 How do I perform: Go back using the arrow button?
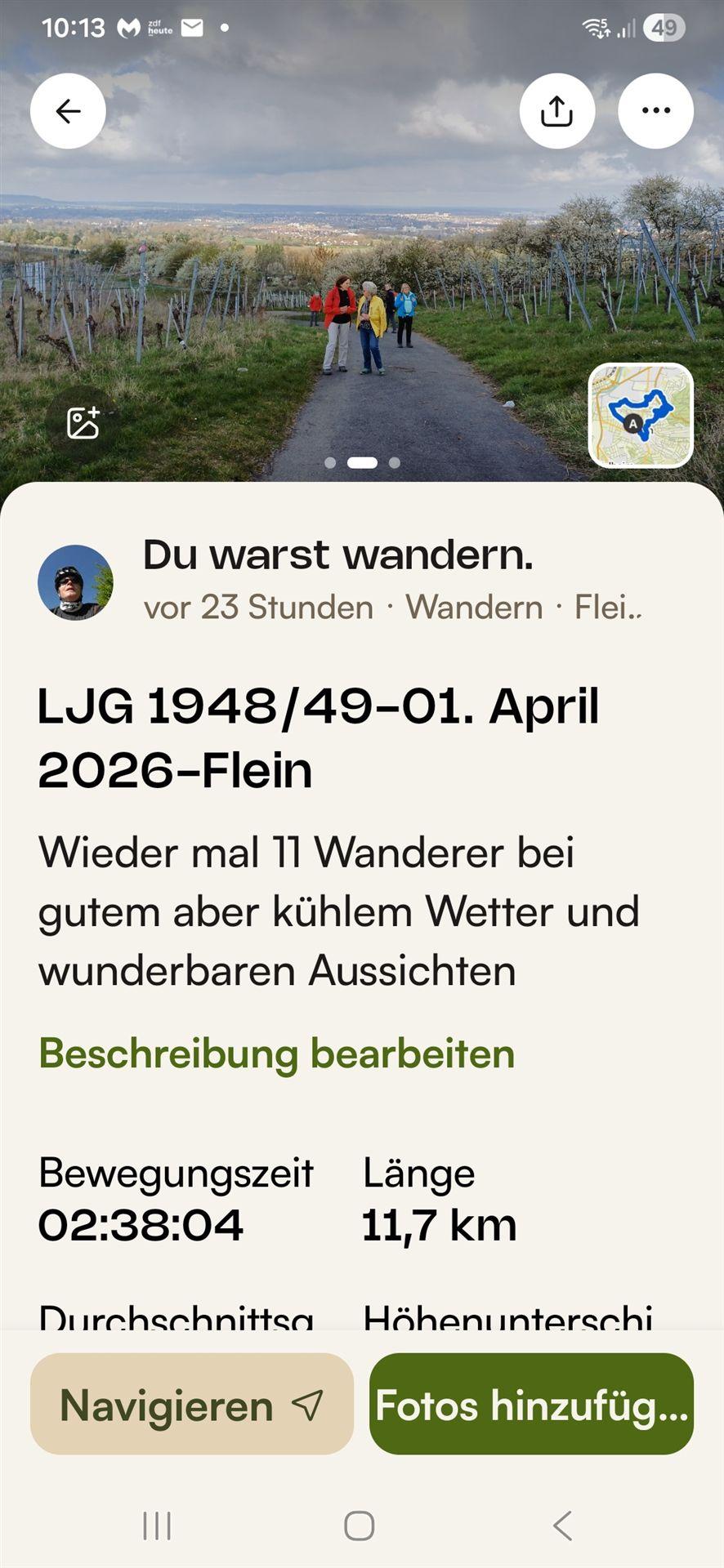tap(68, 111)
